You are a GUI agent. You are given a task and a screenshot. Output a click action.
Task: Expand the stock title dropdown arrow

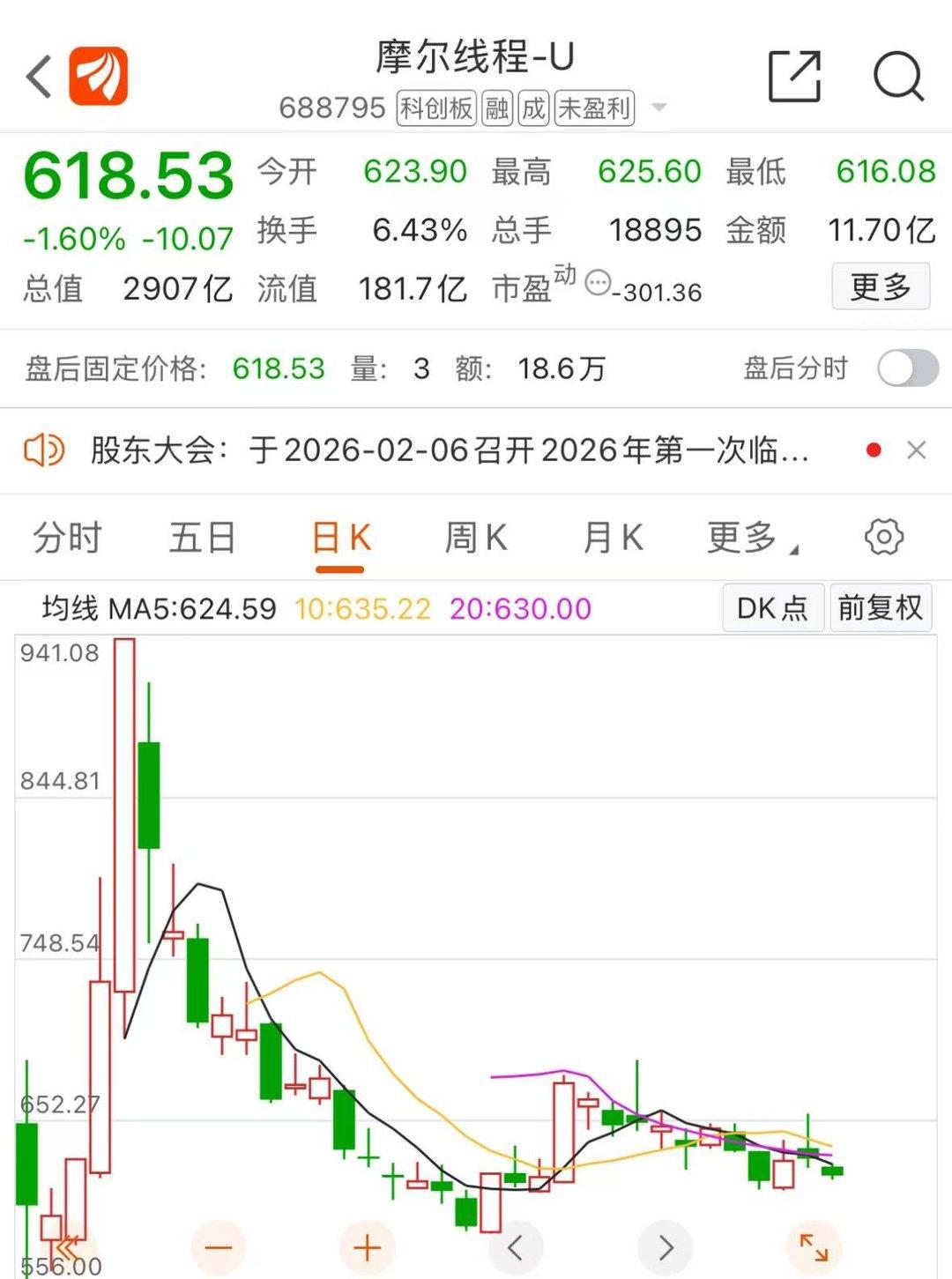coord(658,108)
